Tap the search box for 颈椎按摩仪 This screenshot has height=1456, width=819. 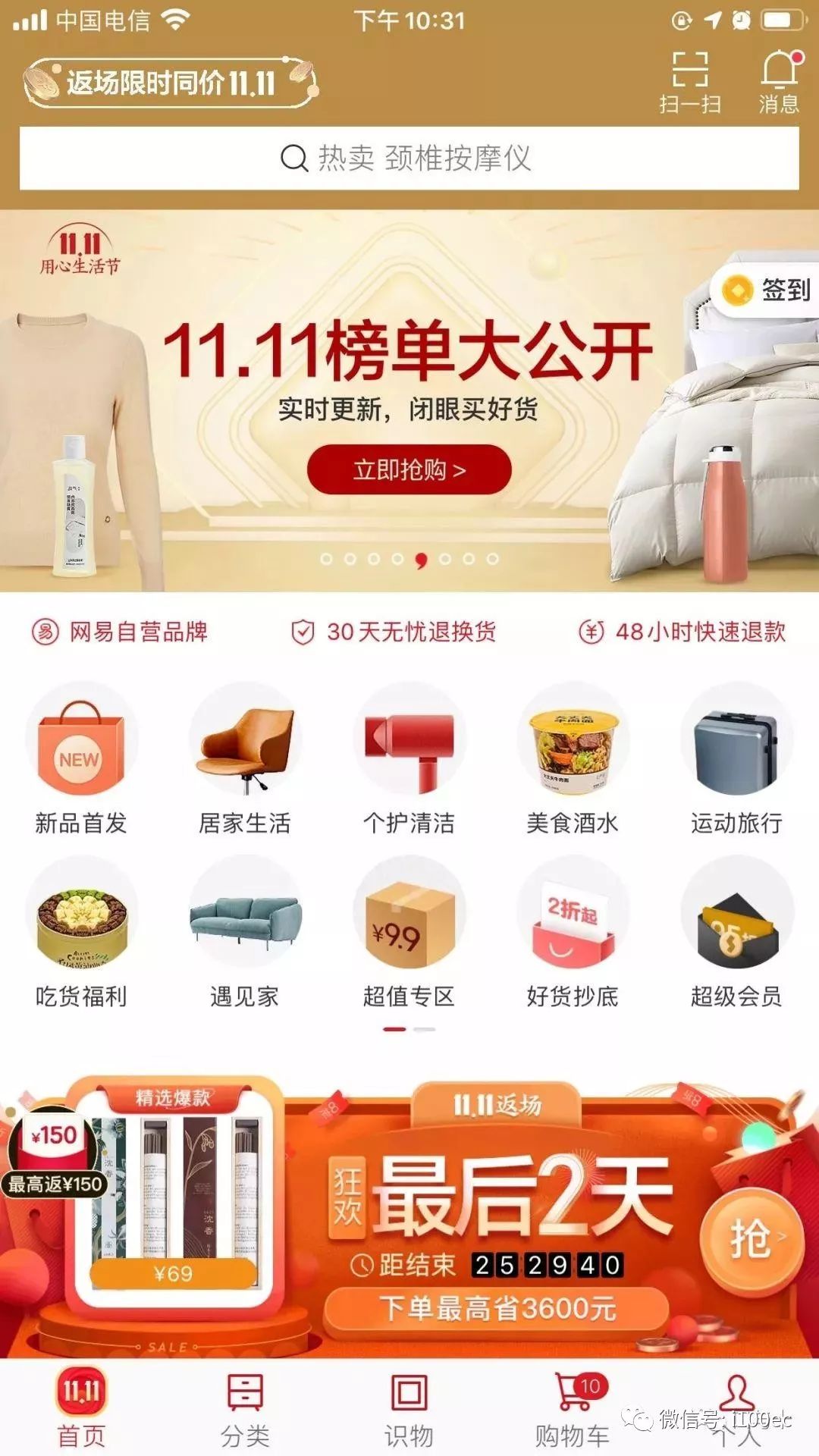(x=409, y=158)
